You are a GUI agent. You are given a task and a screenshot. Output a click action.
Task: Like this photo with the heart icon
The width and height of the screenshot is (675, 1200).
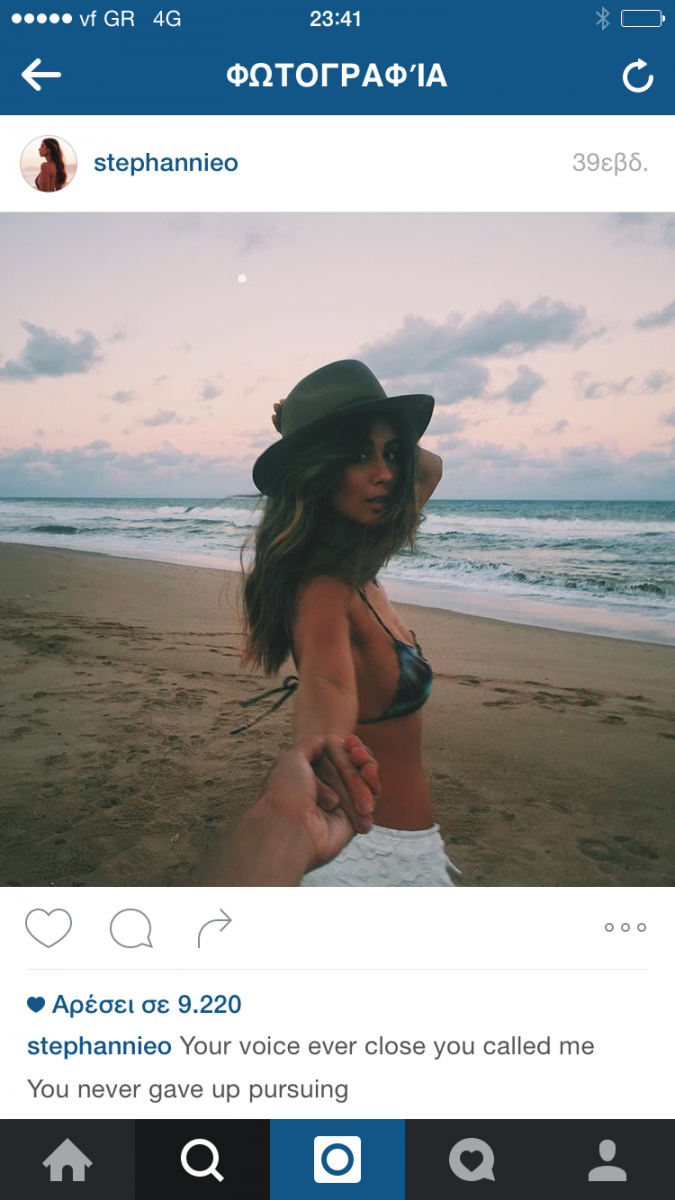click(x=48, y=928)
